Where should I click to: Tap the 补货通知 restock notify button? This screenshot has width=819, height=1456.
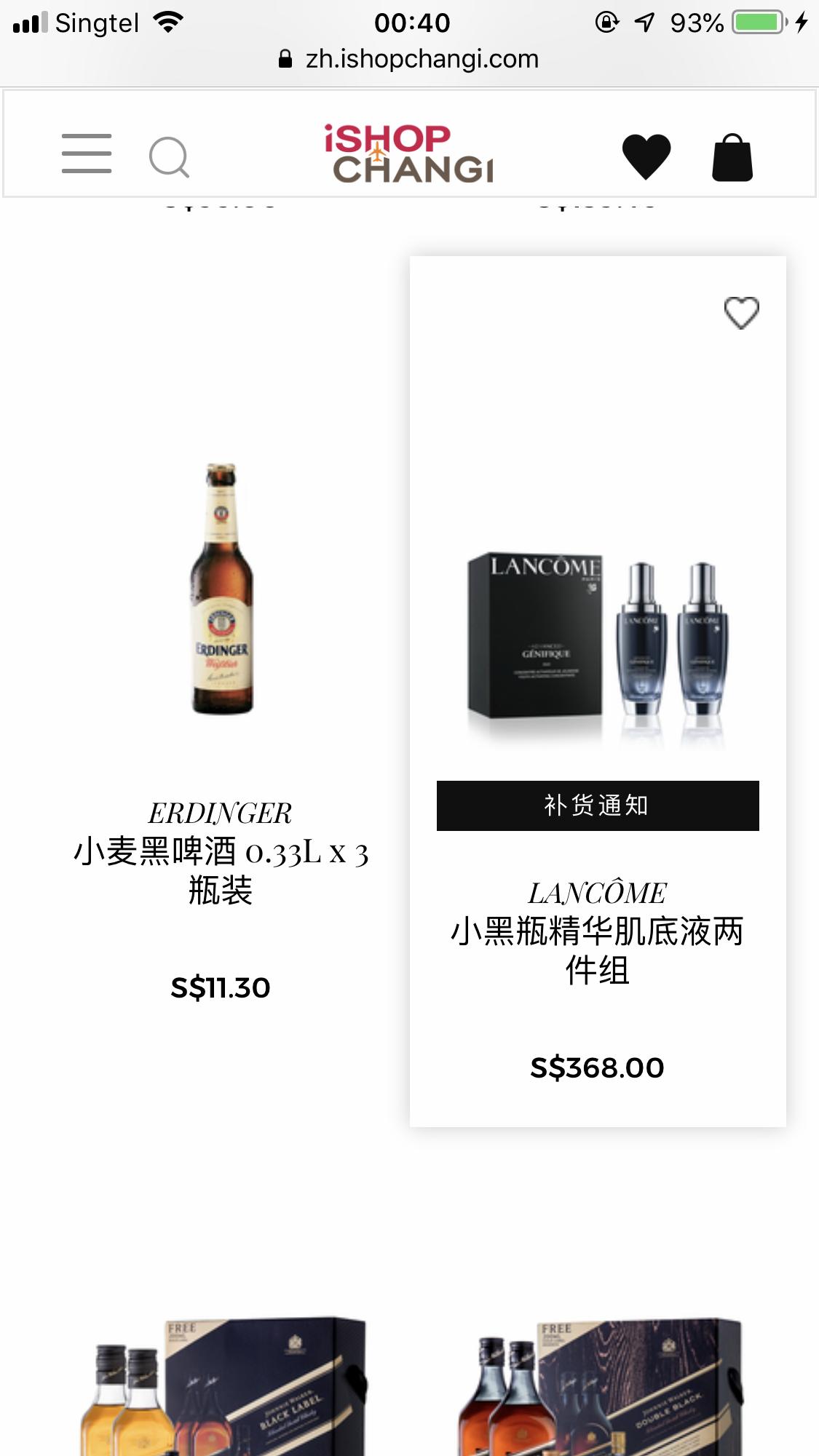point(597,805)
